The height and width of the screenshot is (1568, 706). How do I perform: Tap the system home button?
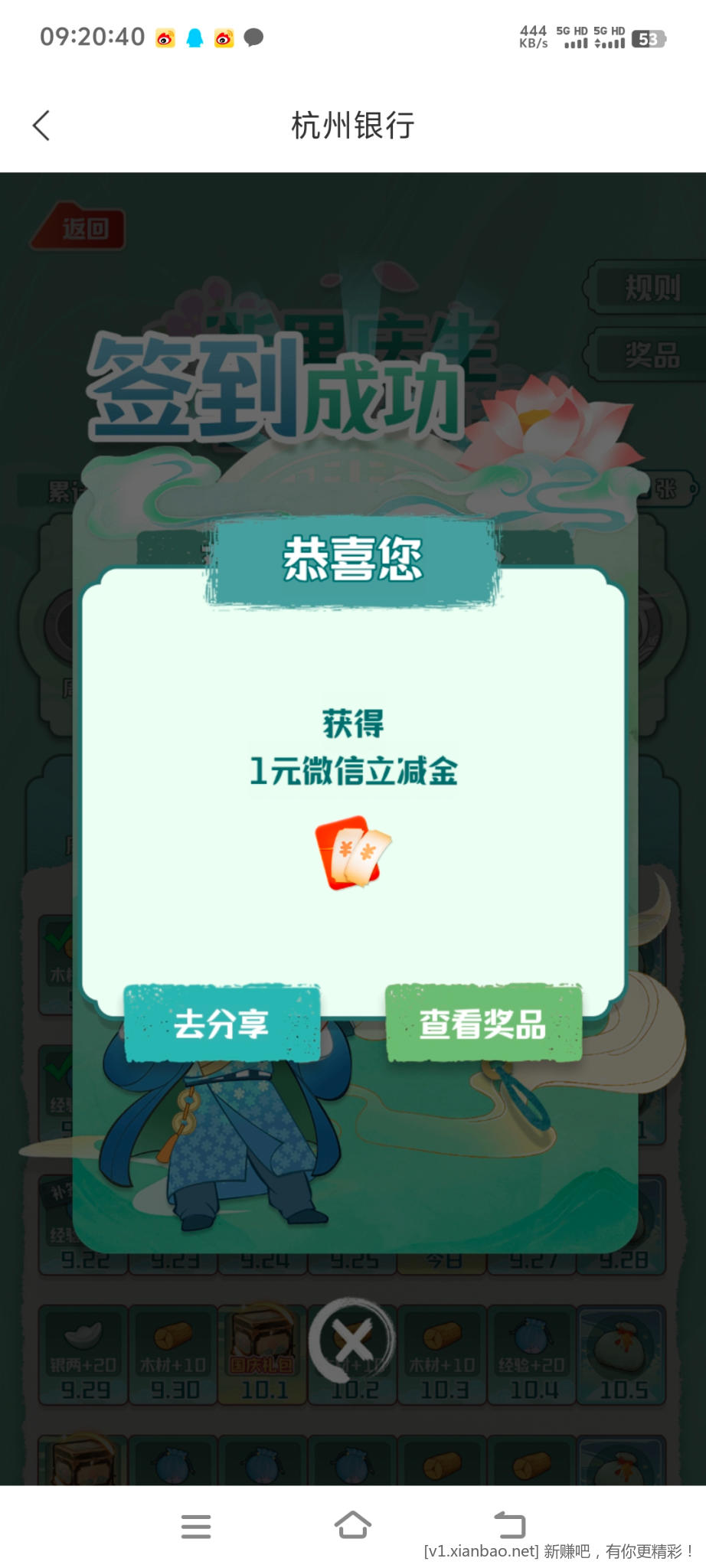click(353, 1526)
